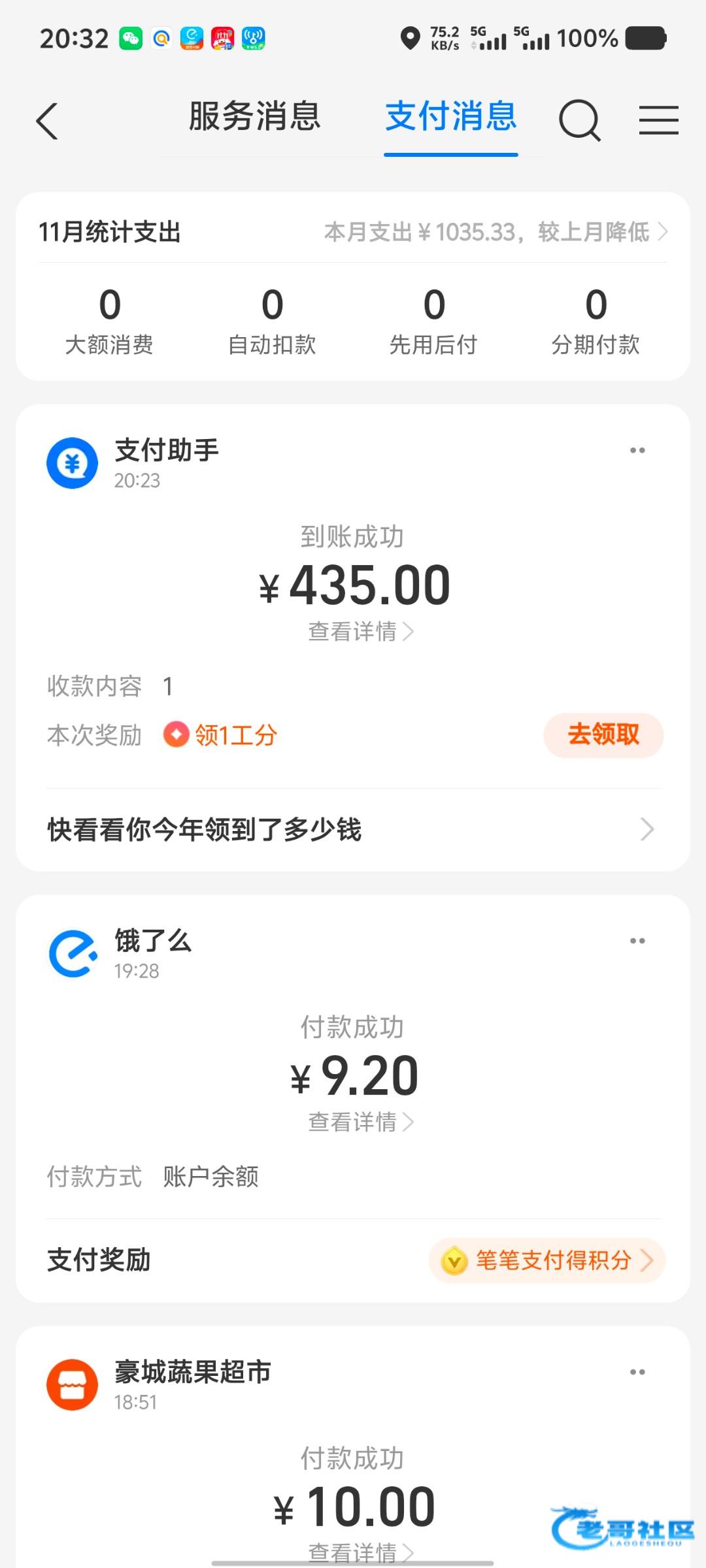The width and height of the screenshot is (706, 1568).
Task: Open more options on 饿了么 card
Action: pyautogui.click(x=637, y=941)
